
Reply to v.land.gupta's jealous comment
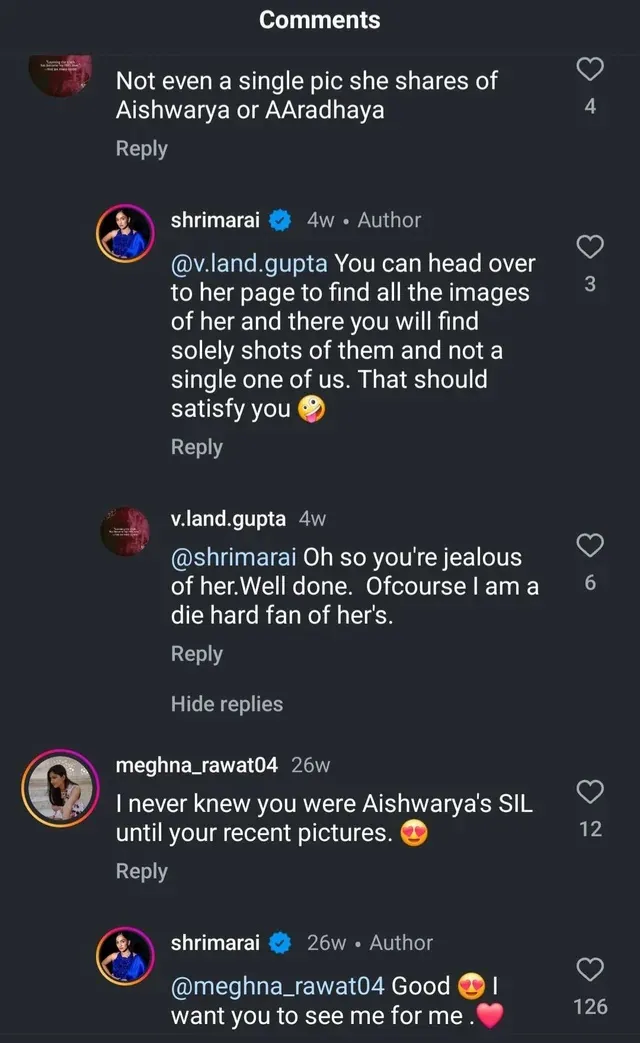196,654
